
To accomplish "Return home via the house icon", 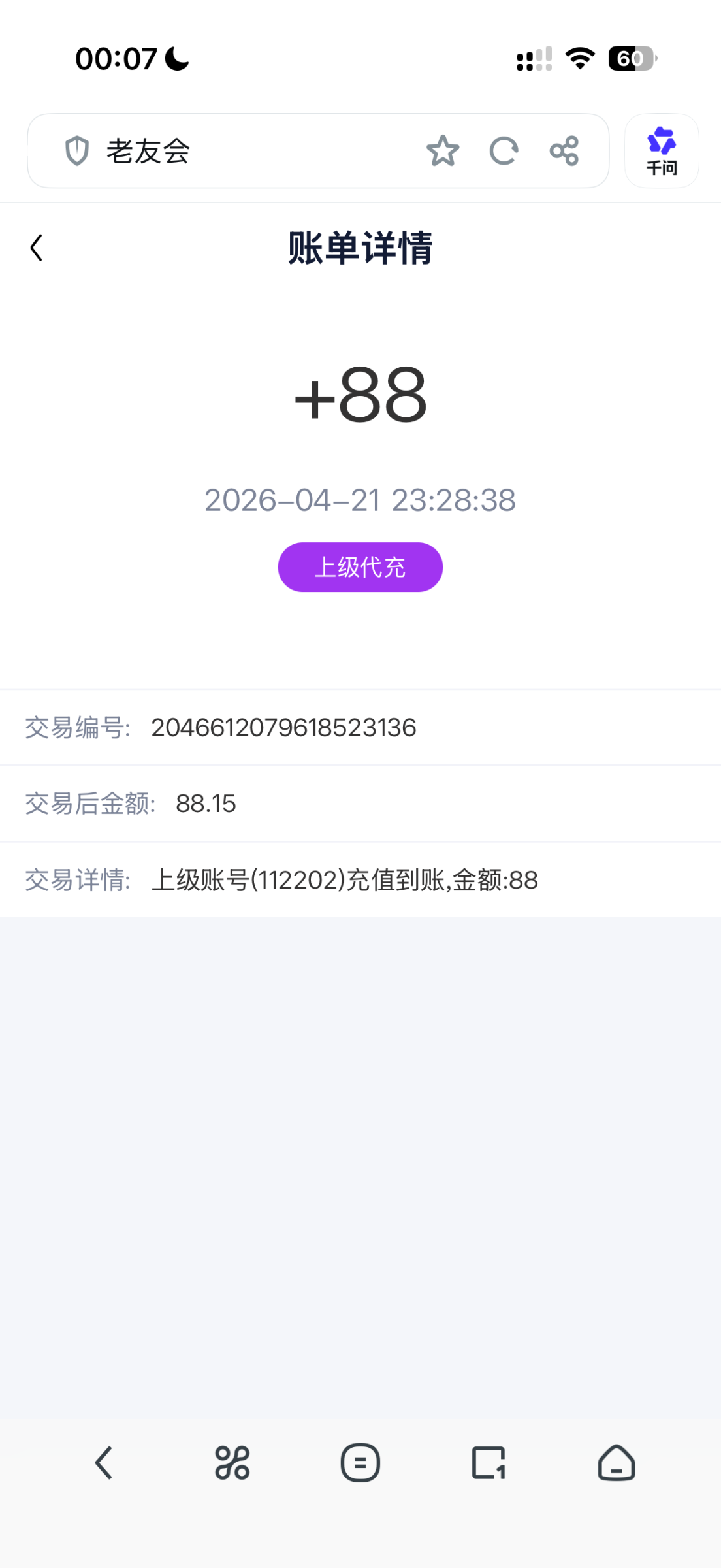I will 617,1463.
